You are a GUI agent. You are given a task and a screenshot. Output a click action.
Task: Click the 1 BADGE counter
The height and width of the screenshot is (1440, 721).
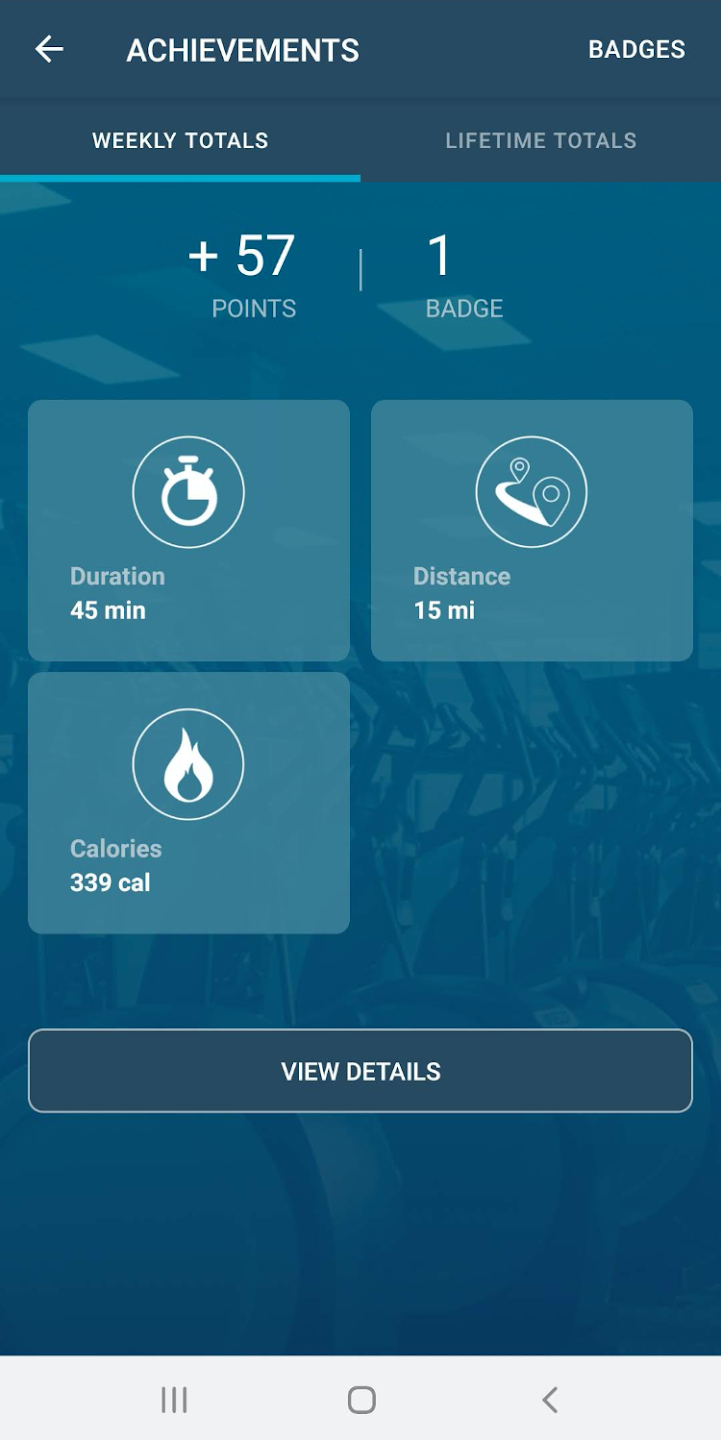point(463,270)
